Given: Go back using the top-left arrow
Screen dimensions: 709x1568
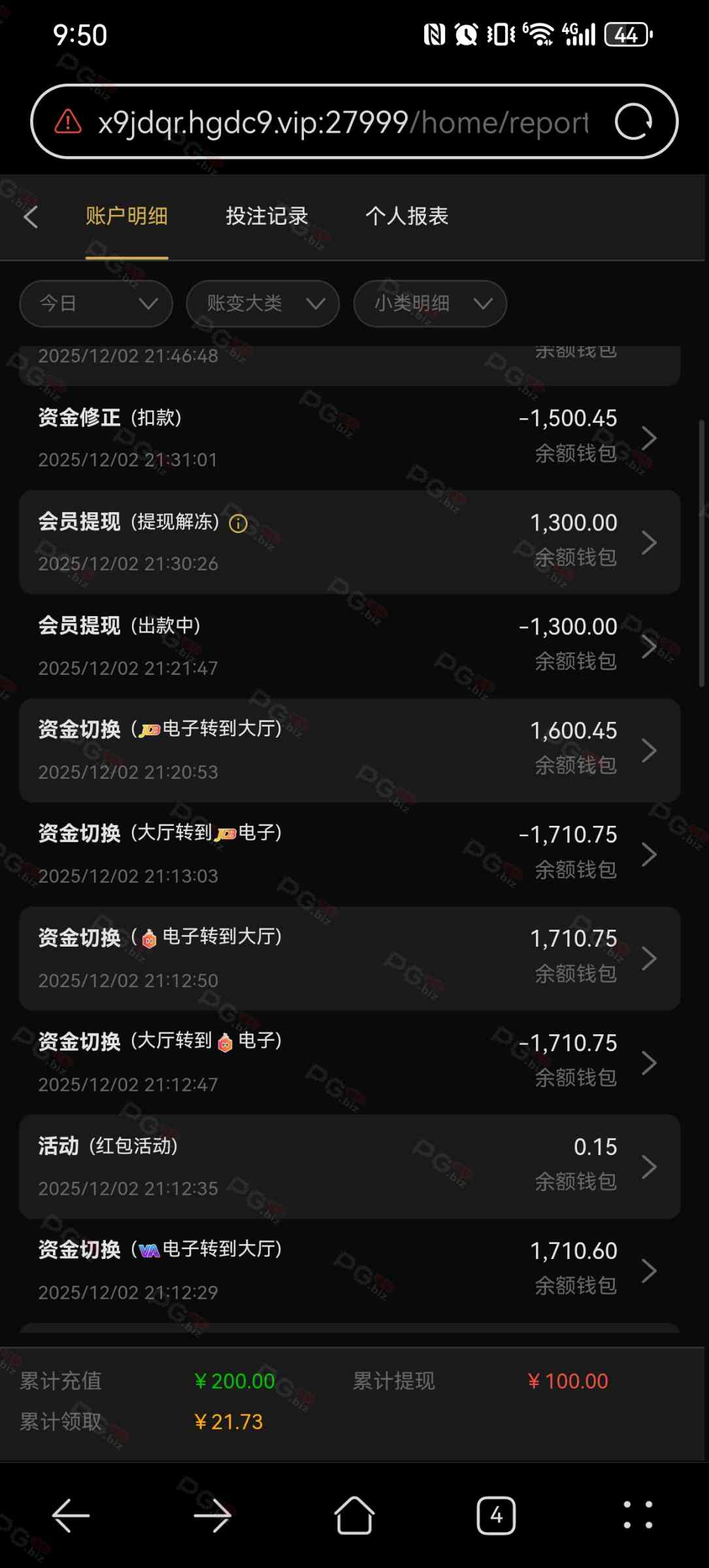Looking at the screenshot, I should coord(31,217).
